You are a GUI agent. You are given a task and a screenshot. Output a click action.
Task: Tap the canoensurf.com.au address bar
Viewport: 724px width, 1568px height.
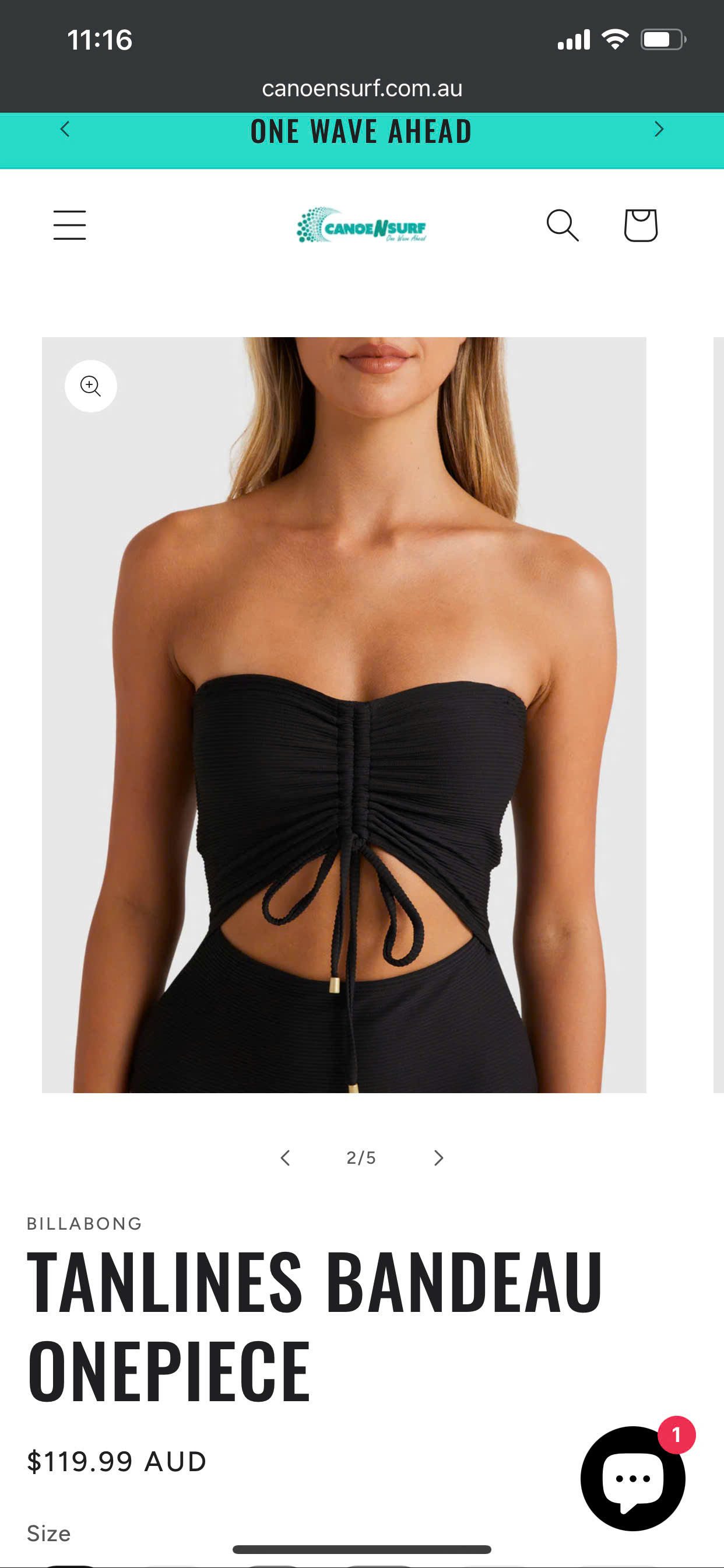(362, 89)
